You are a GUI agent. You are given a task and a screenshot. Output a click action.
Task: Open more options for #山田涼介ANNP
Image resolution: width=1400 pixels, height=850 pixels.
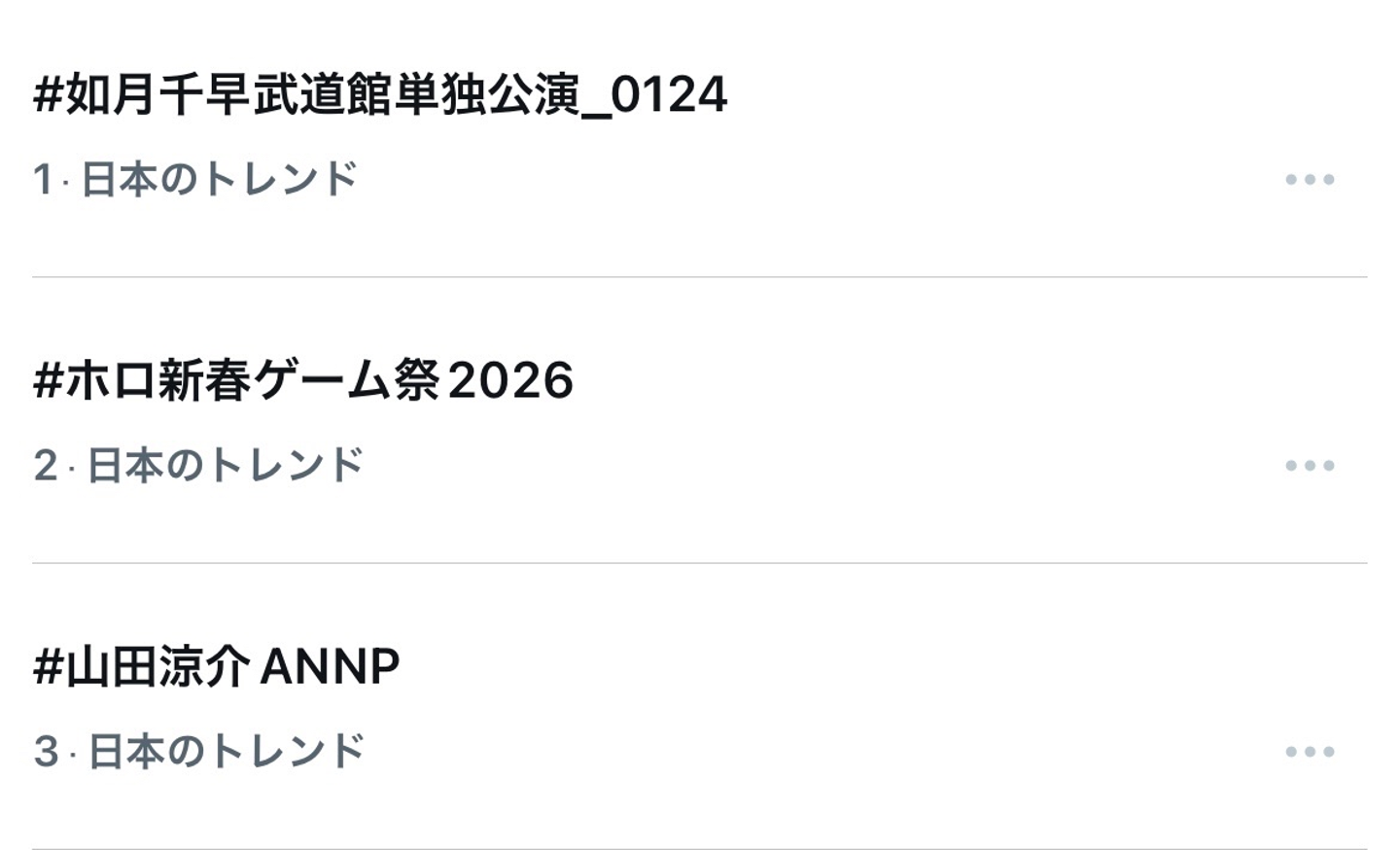[1309, 751]
